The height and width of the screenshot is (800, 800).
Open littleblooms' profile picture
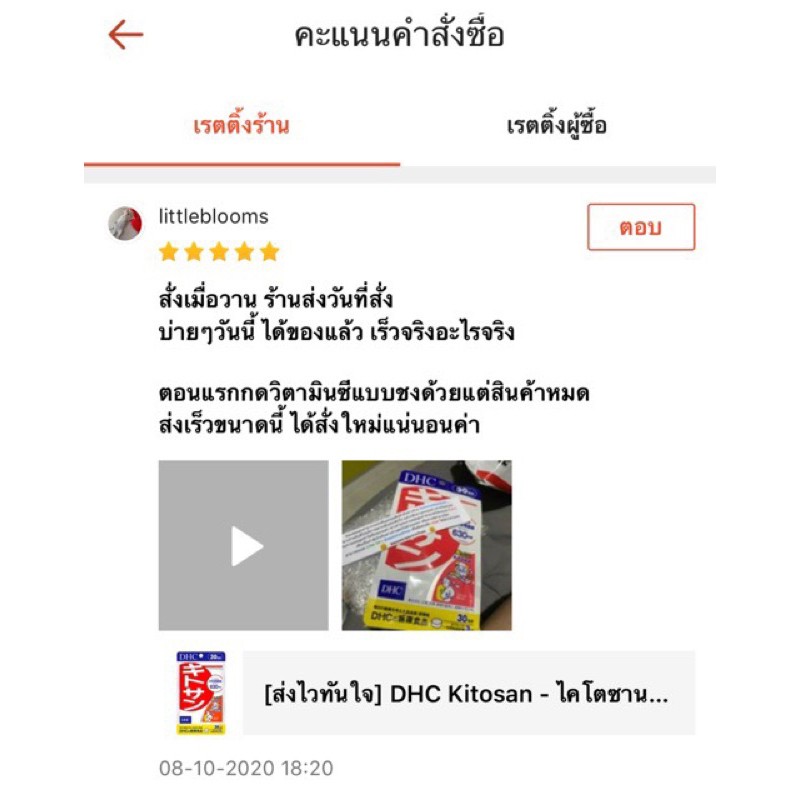tap(125, 223)
